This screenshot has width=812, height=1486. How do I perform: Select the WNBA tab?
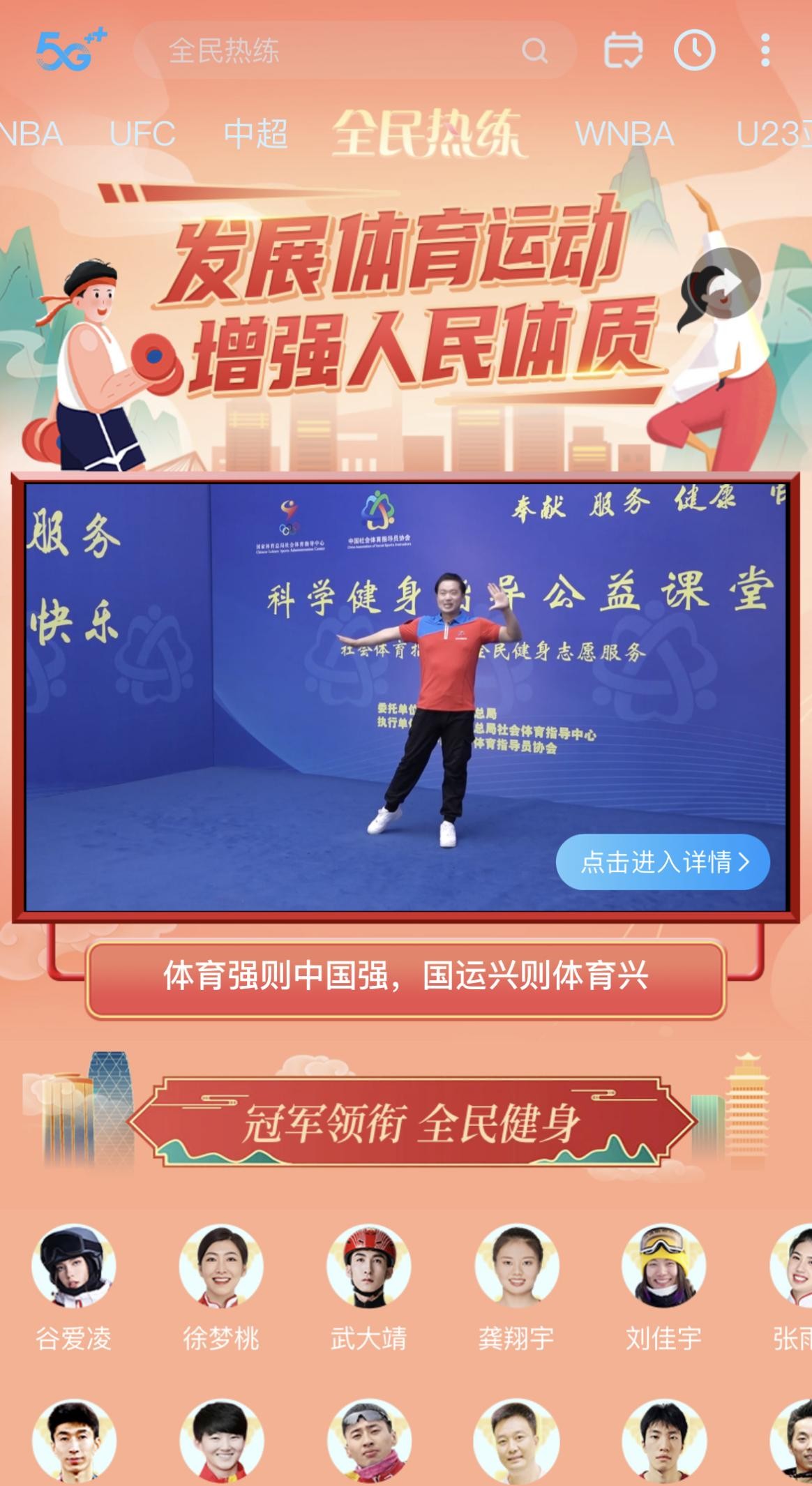point(624,134)
